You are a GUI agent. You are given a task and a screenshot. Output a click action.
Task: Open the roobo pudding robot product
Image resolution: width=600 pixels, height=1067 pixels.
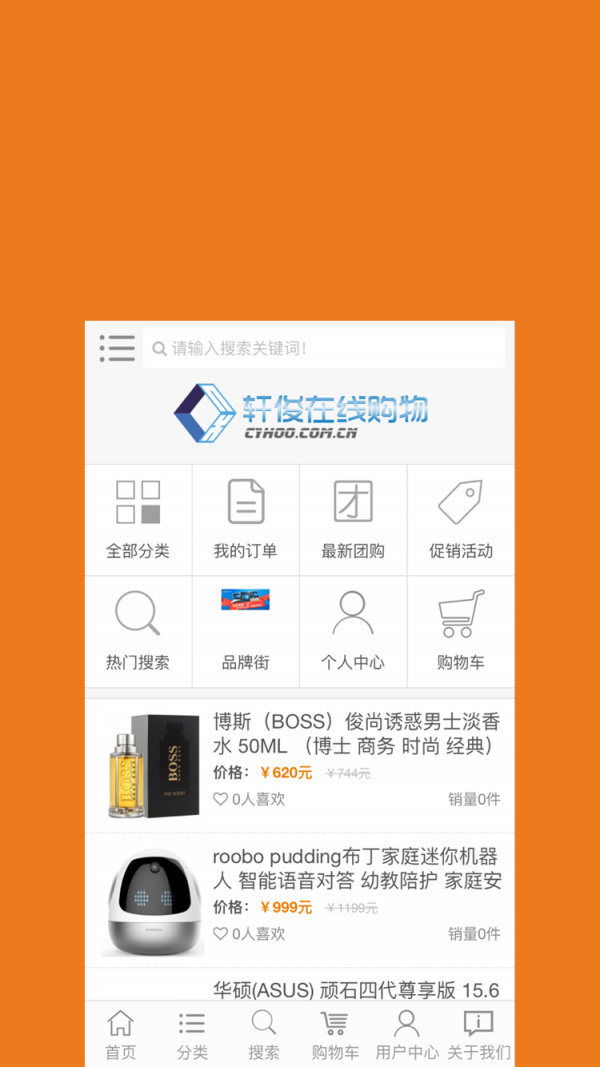tap(355, 868)
